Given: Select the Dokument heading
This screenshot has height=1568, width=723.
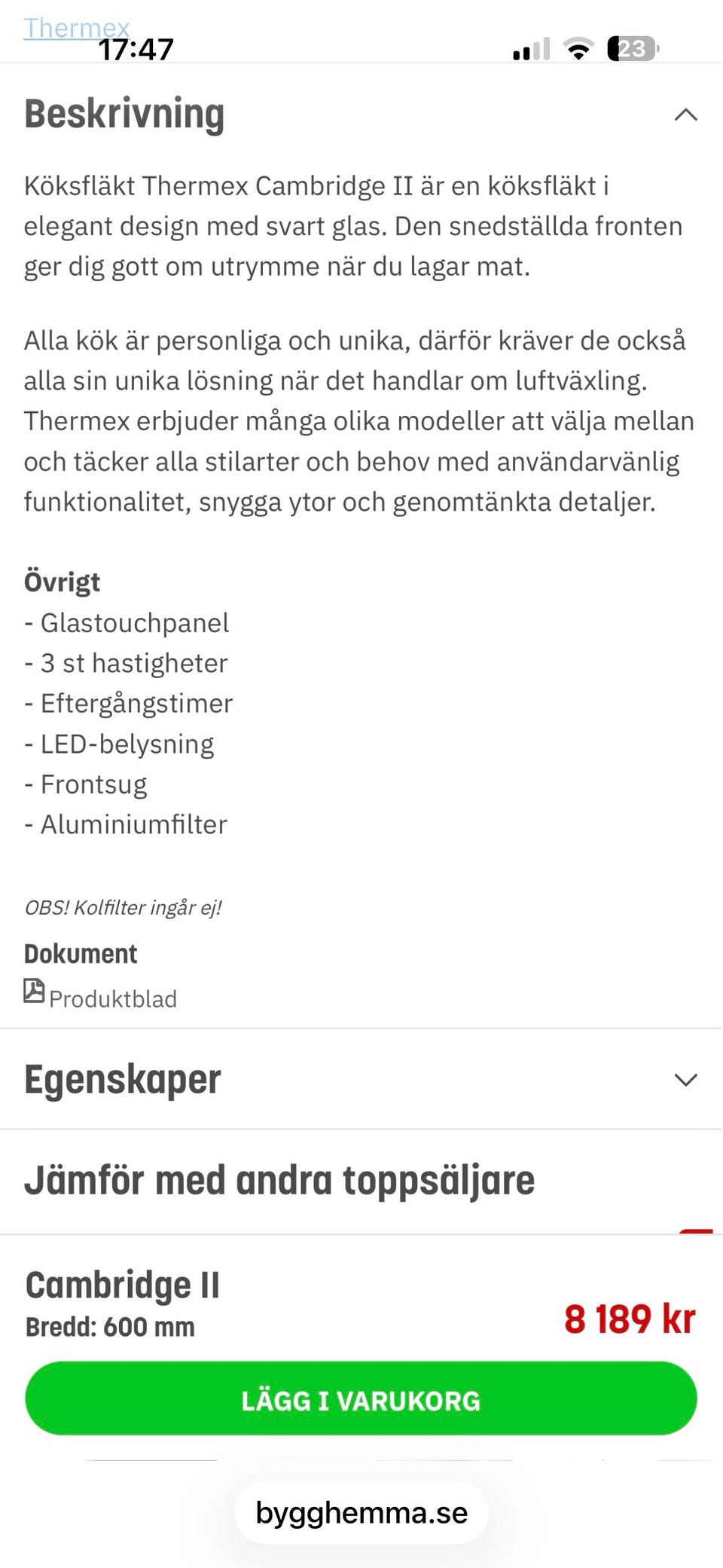Looking at the screenshot, I should click(x=81, y=952).
